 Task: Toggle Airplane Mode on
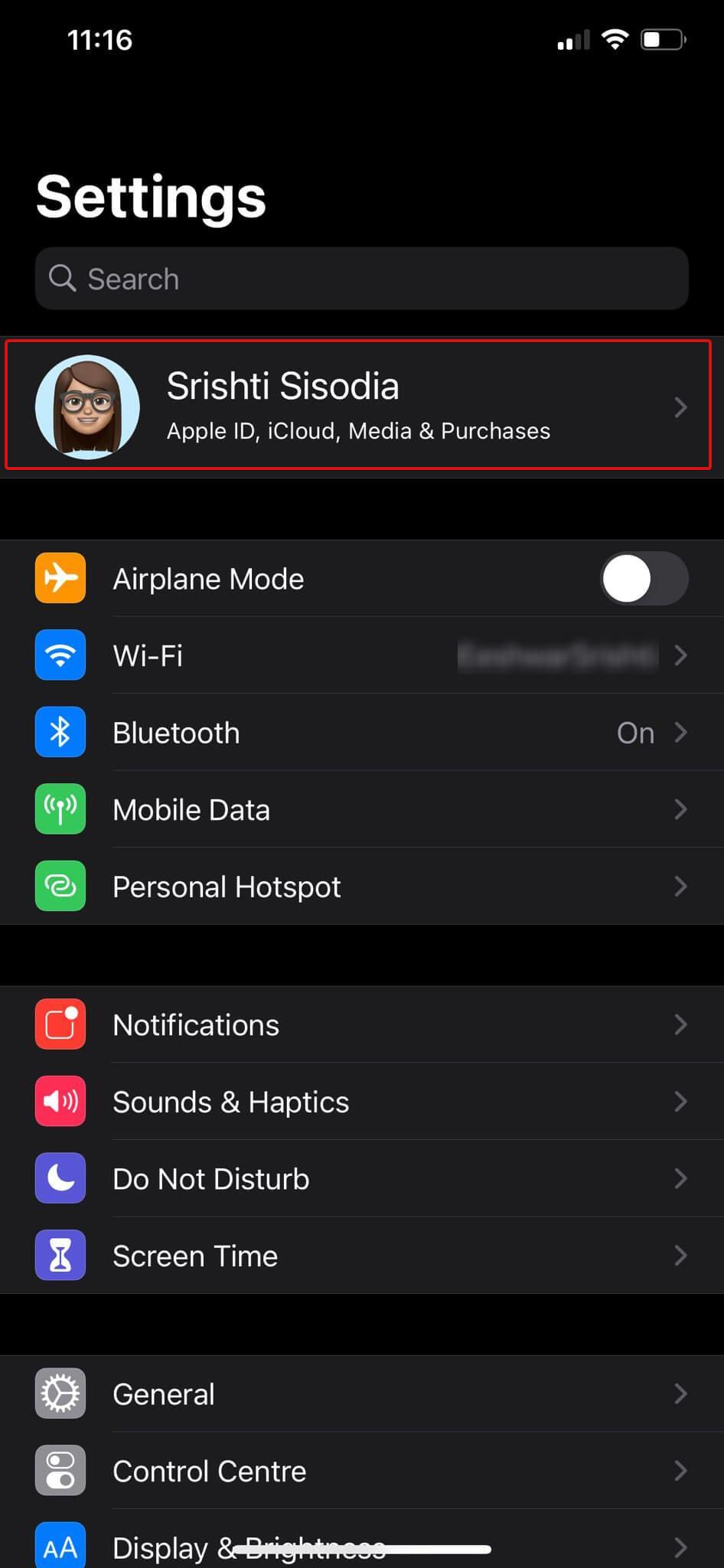tap(644, 579)
